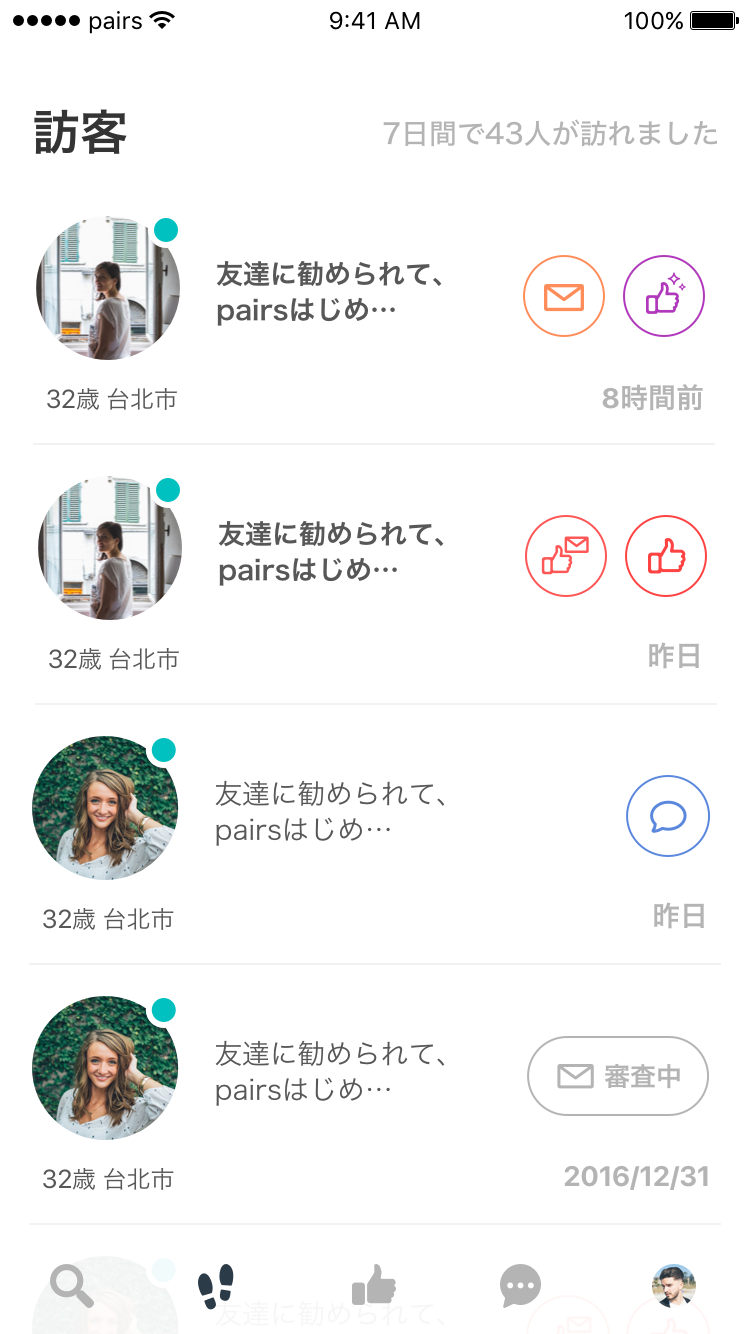Image resolution: width=750 pixels, height=1334 pixels.
Task: Send a special like with purple sparkle thumb
Action: [664, 297]
